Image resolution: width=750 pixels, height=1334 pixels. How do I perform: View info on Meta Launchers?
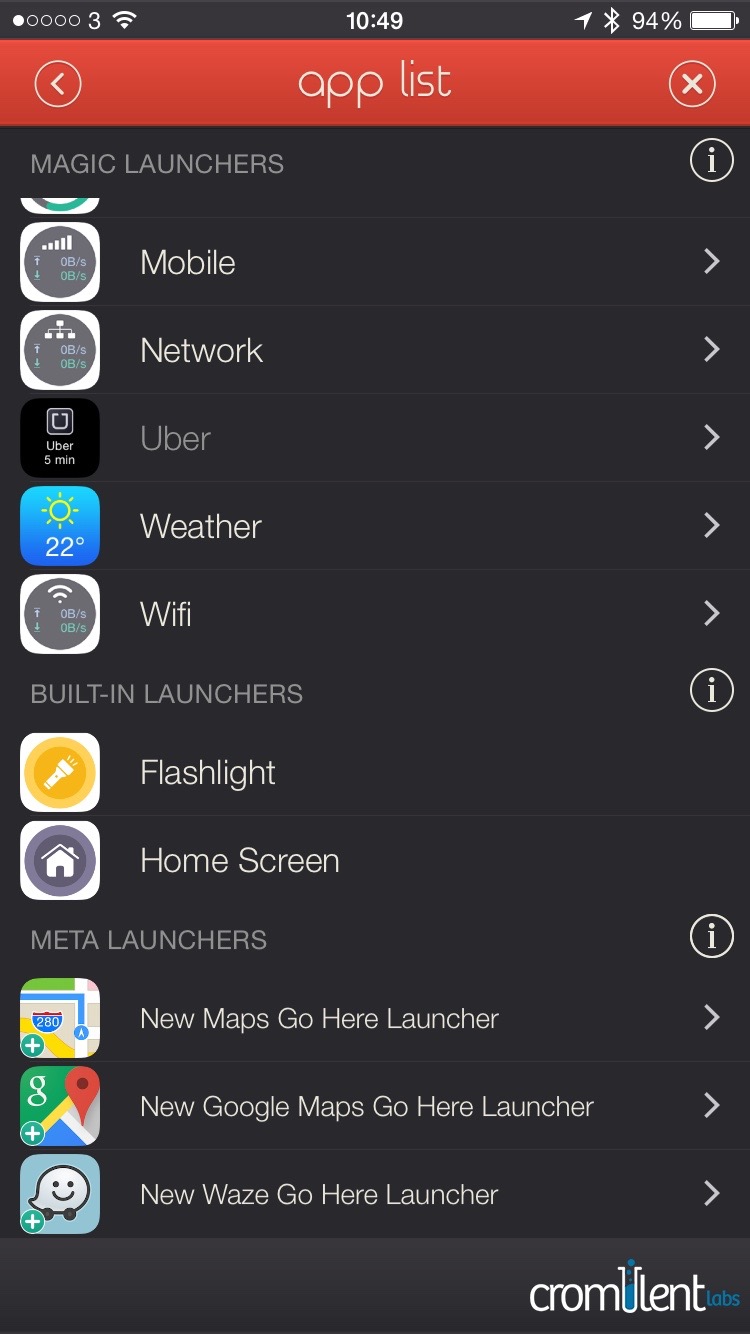pos(712,936)
